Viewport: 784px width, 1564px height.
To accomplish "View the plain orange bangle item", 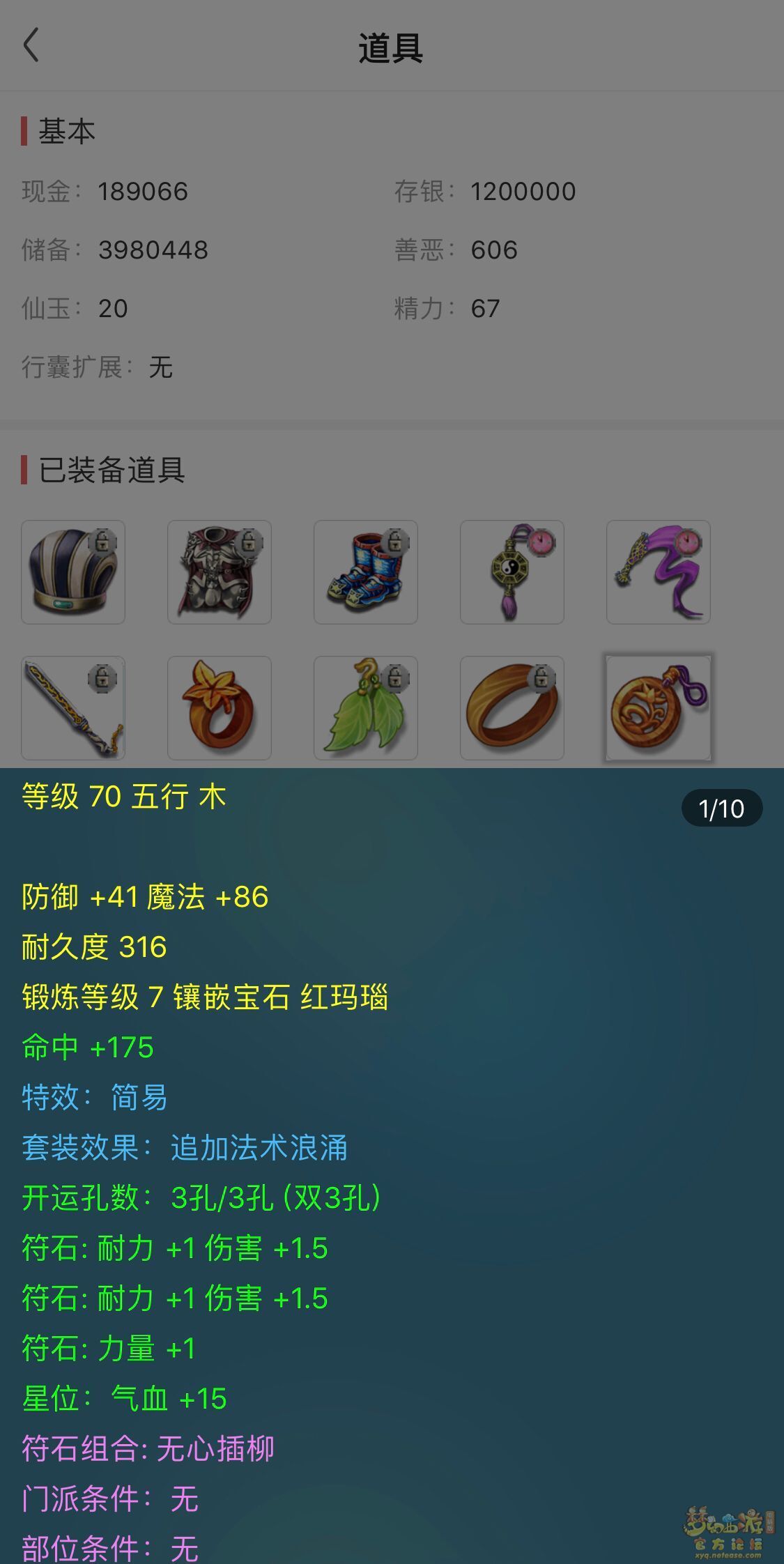I will click(x=512, y=707).
